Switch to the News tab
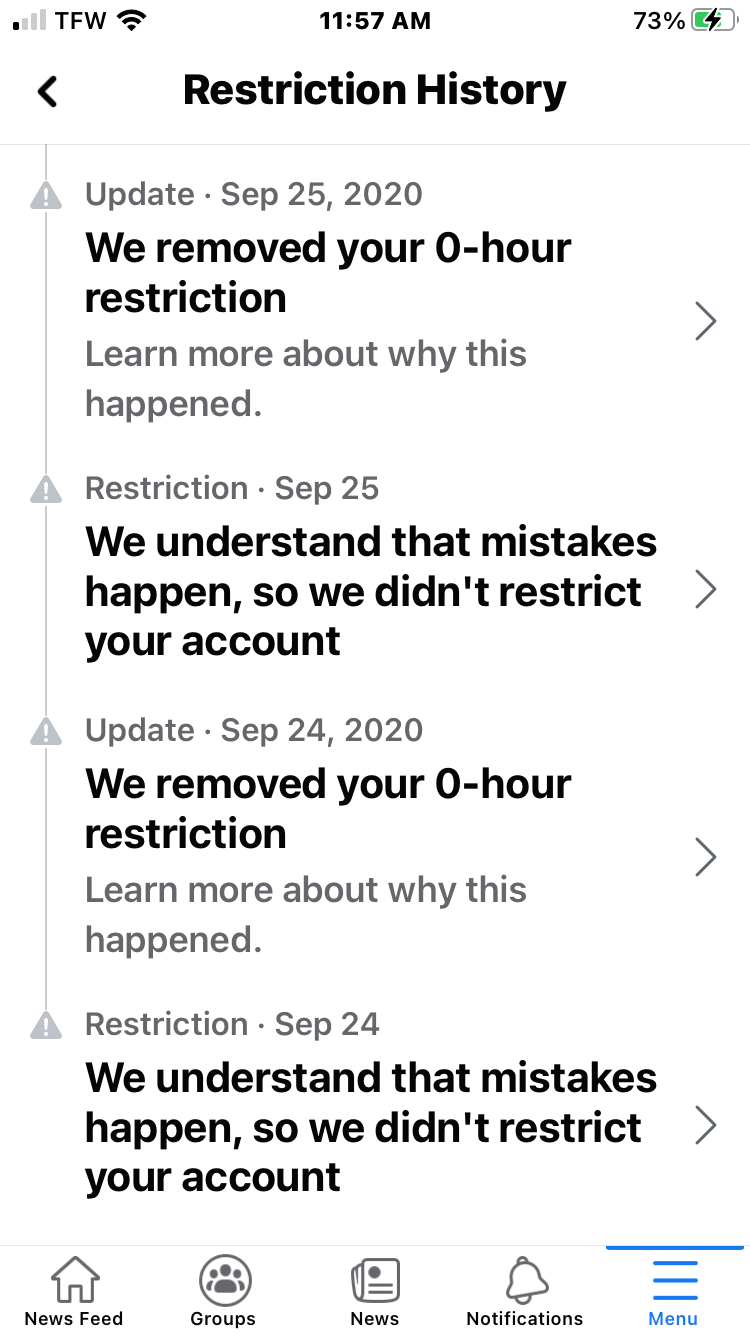The height and width of the screenshot is (1334, 750). 375,1290
